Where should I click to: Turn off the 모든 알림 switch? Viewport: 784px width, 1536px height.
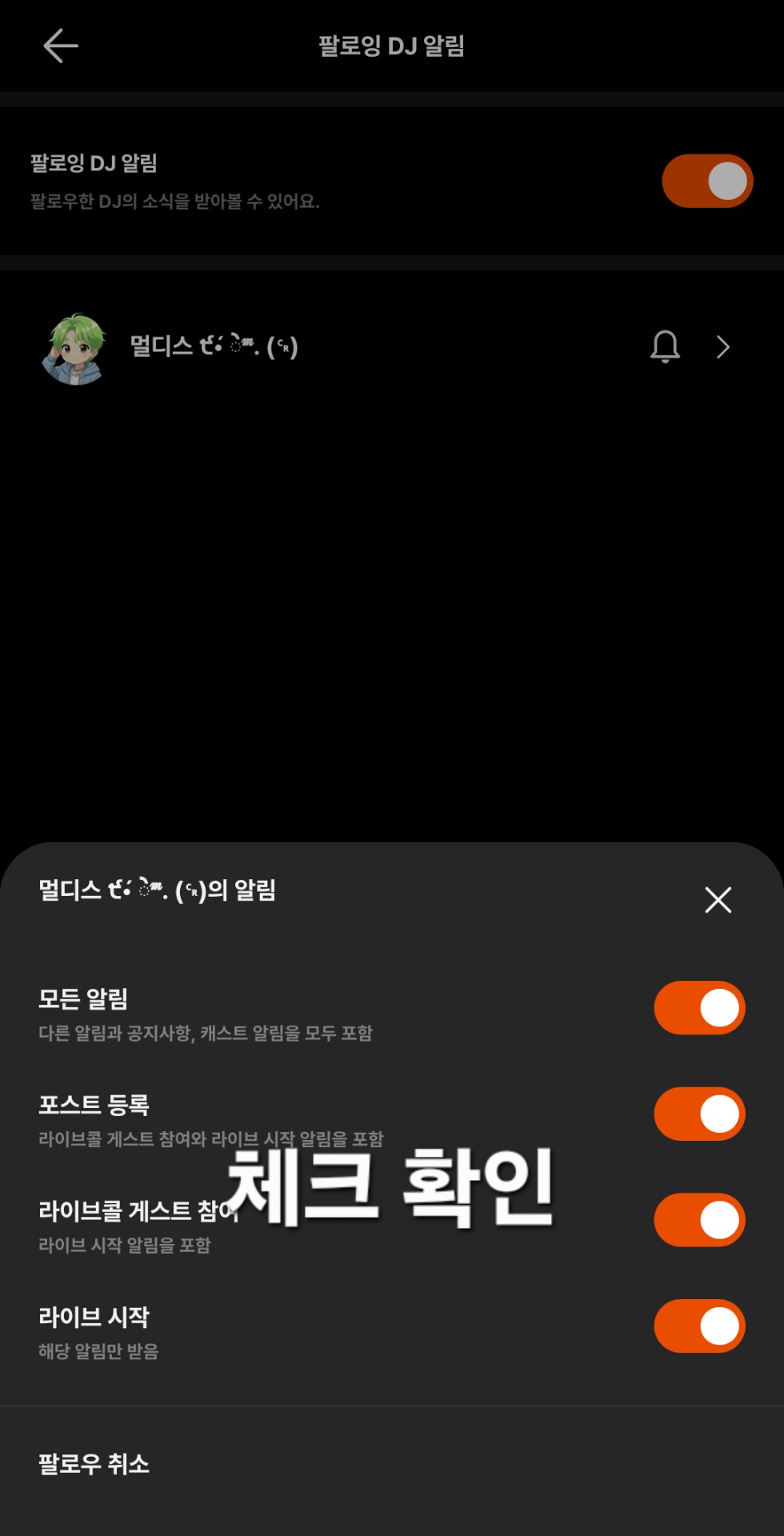click(x=699, y=1008)
